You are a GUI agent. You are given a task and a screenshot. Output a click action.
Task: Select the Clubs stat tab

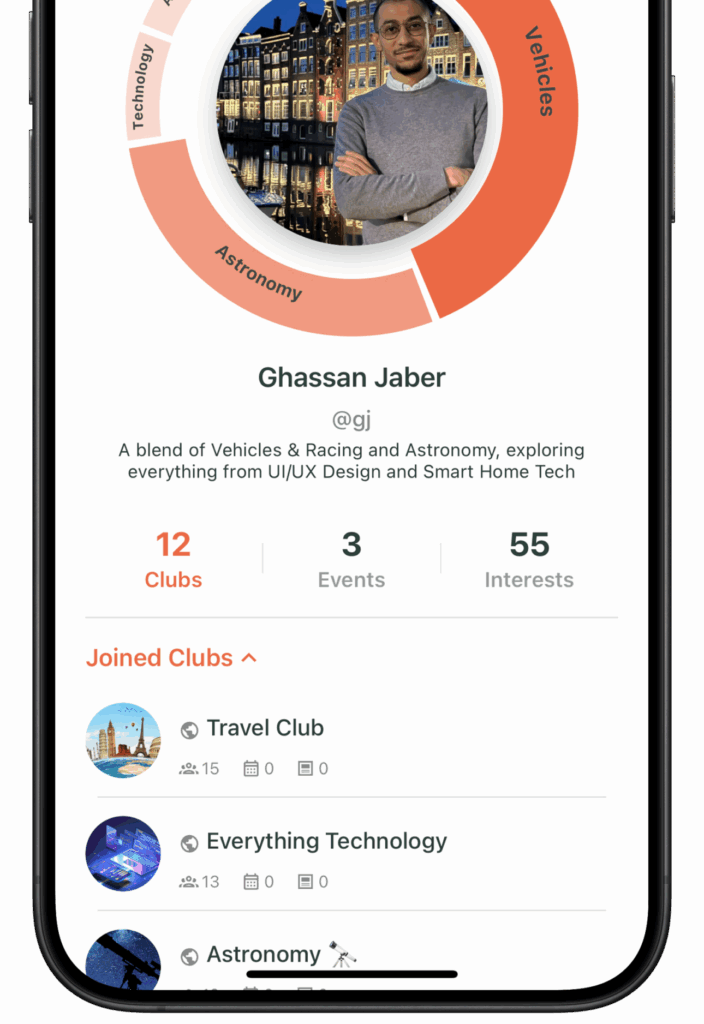(173, 560)
